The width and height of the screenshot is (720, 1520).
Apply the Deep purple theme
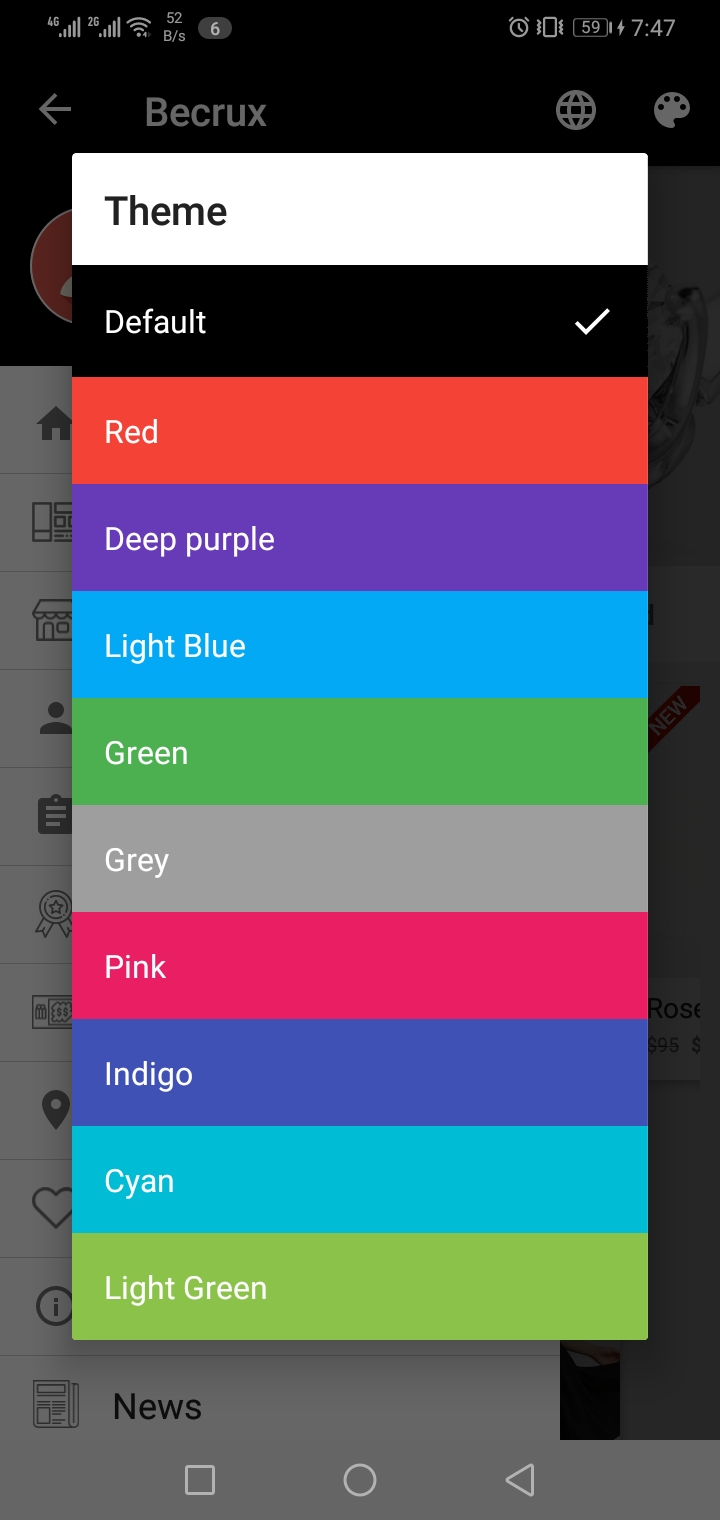(x=359, y=538)
